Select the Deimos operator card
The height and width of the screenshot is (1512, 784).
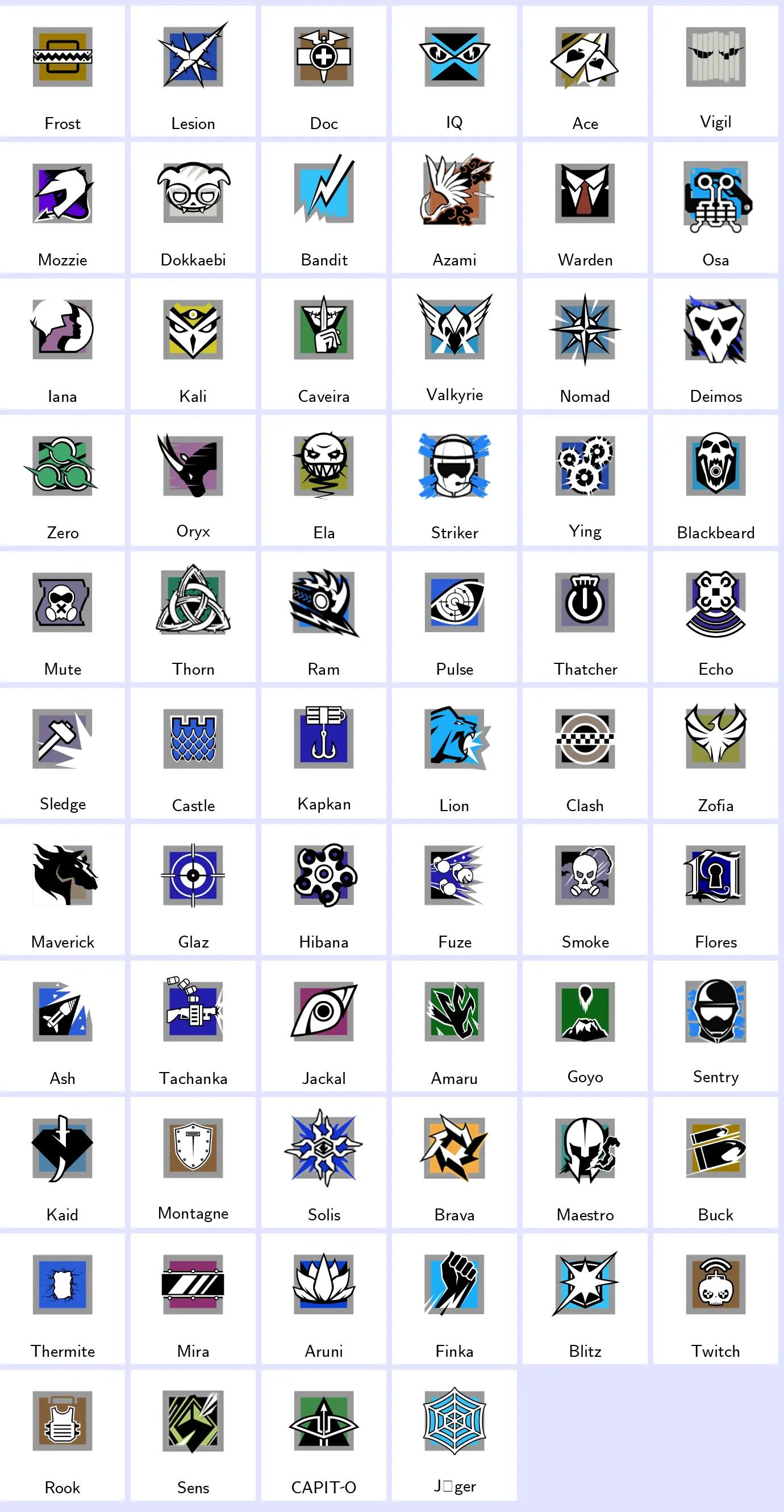pos(715,344)
